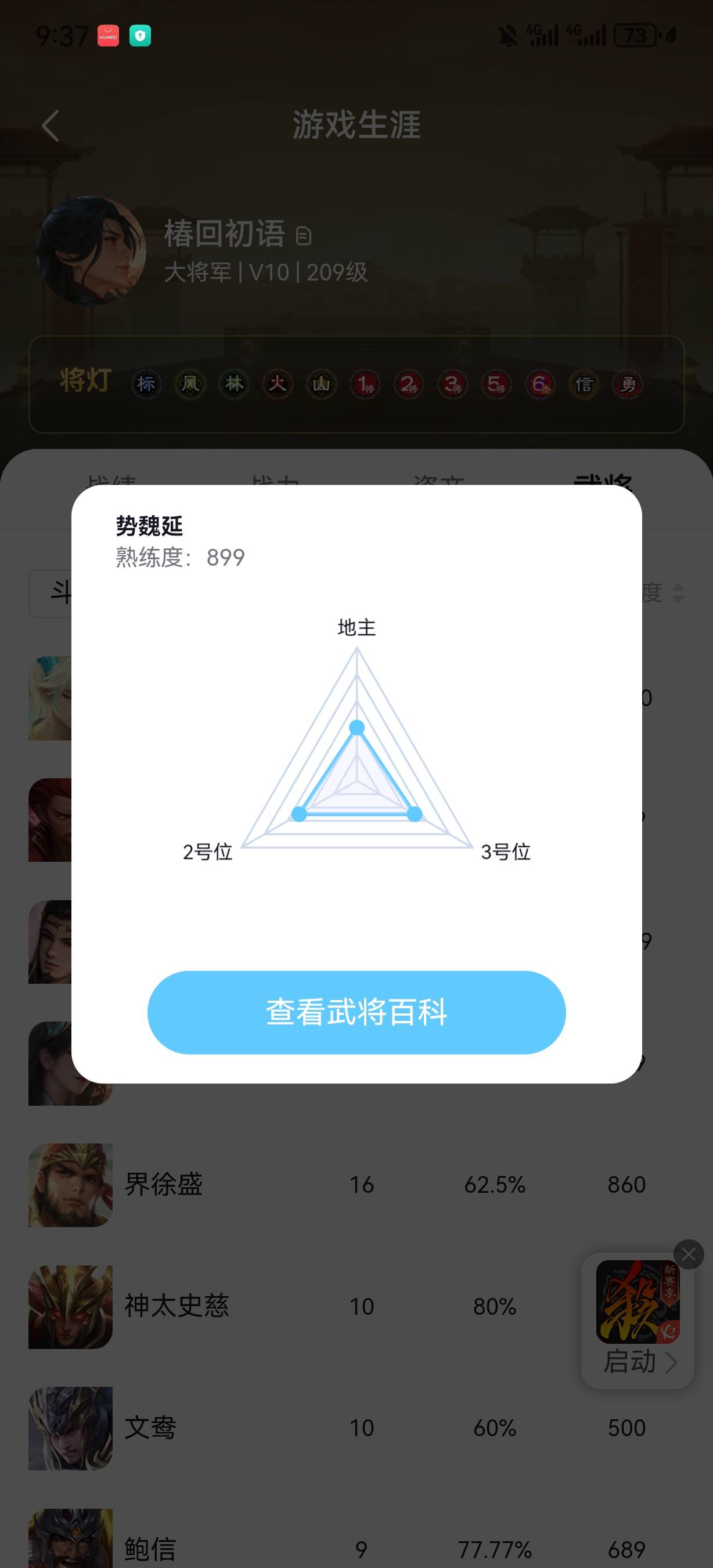Dismiss the floating 启动 game widget
The width and height of the screenshot is (713, 1568).
[x=689, y=1254]
